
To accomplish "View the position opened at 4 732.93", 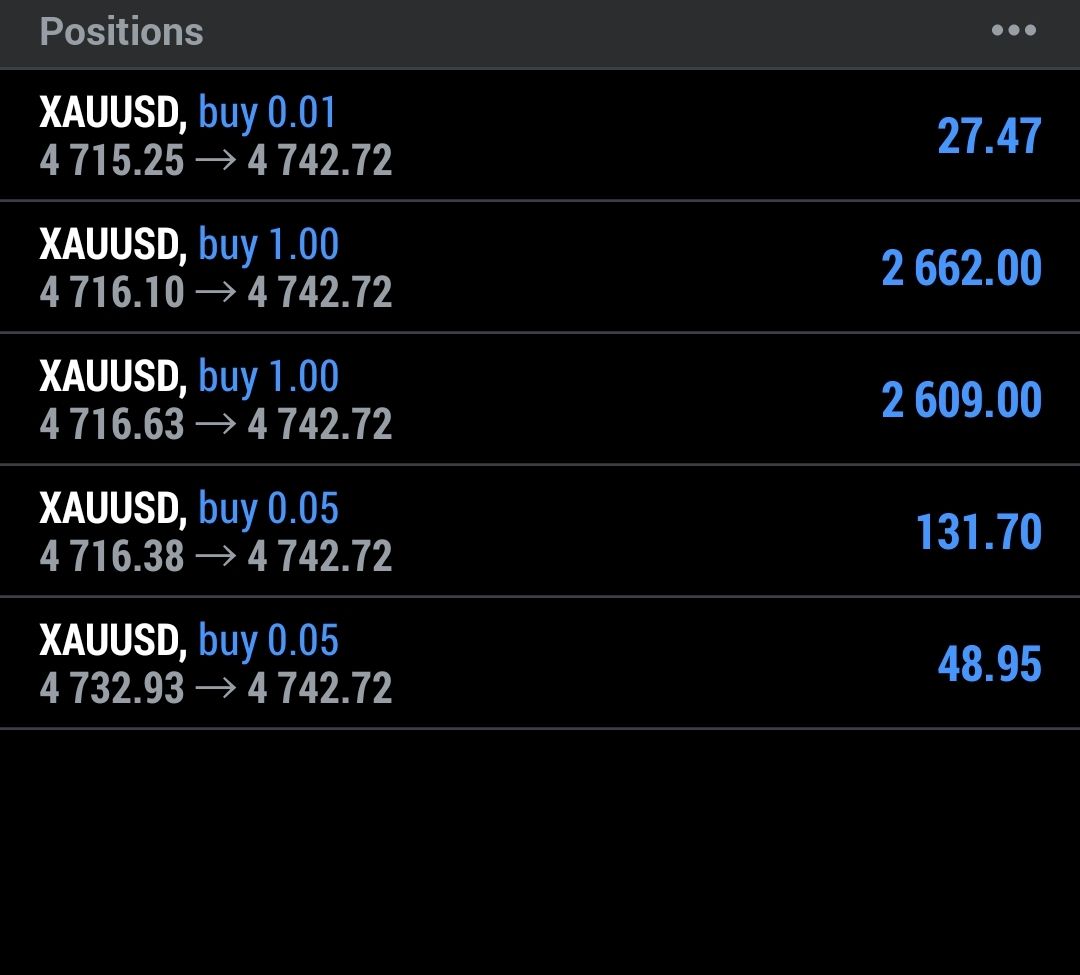I will tap(540, 664).
